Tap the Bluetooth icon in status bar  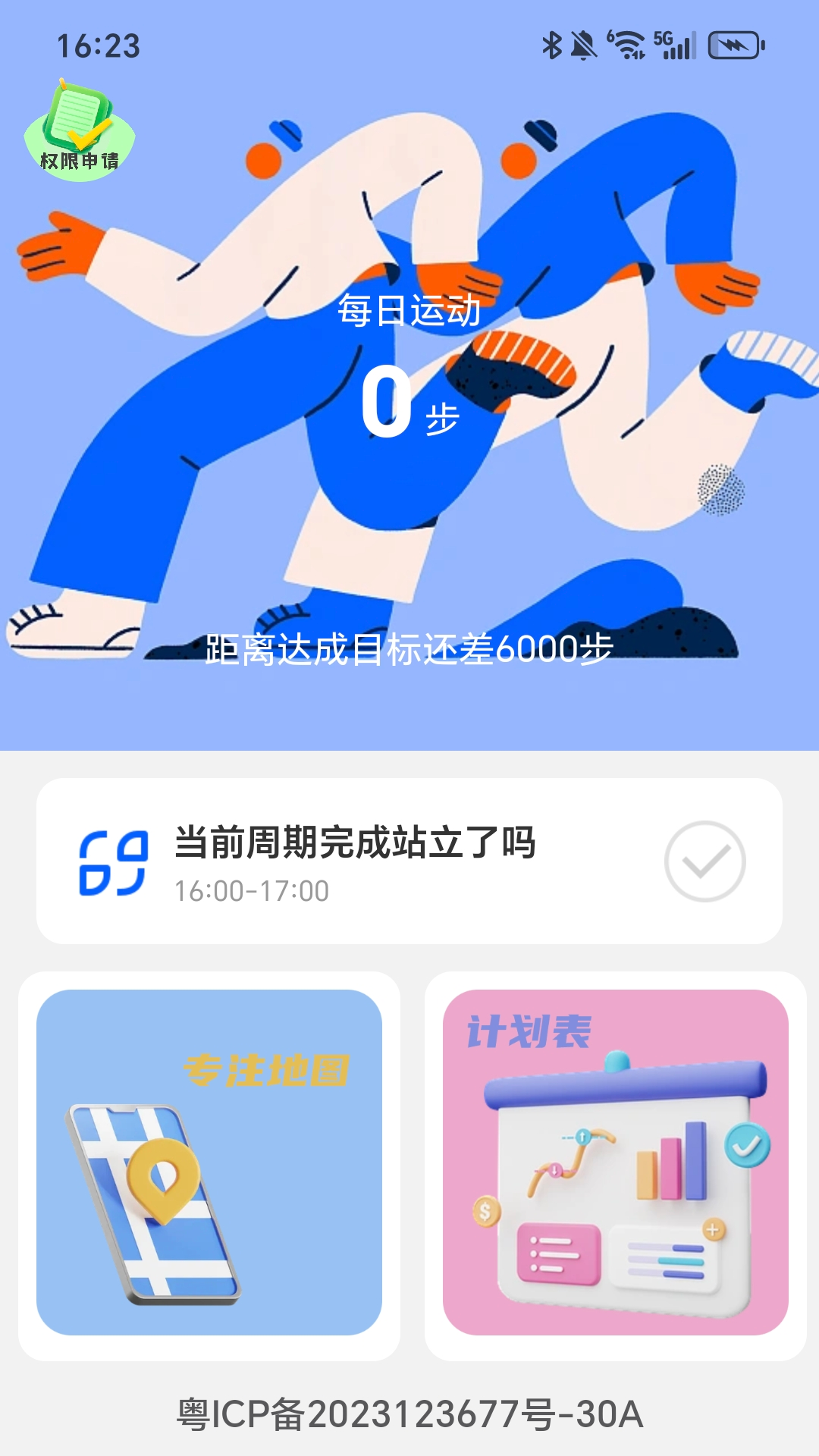tap(553, 43)
